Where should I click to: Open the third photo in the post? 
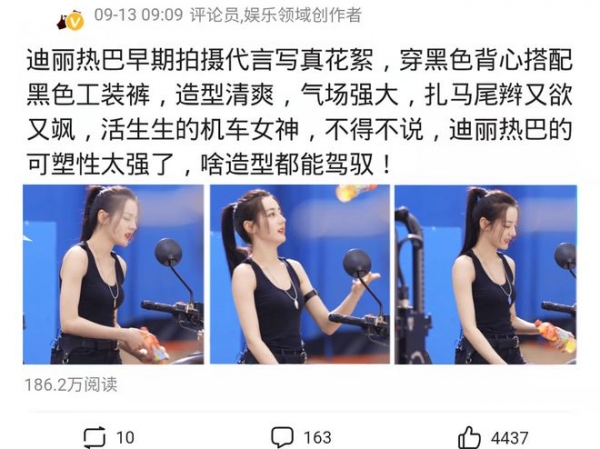click(485, 274)
